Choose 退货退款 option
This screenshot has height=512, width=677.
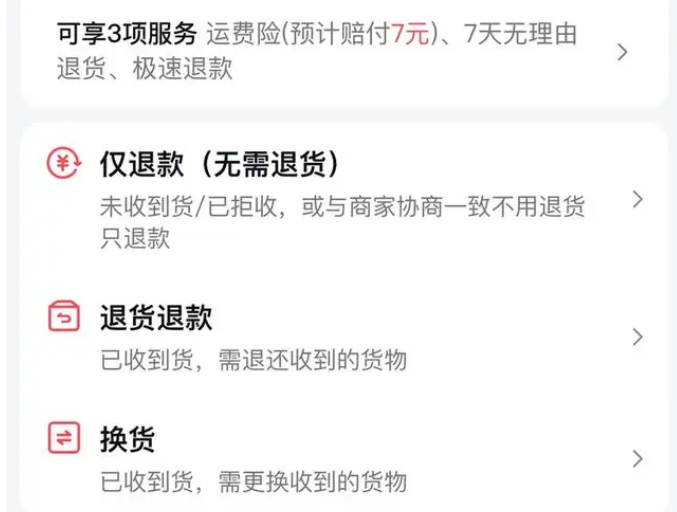[x=340, y=337]
